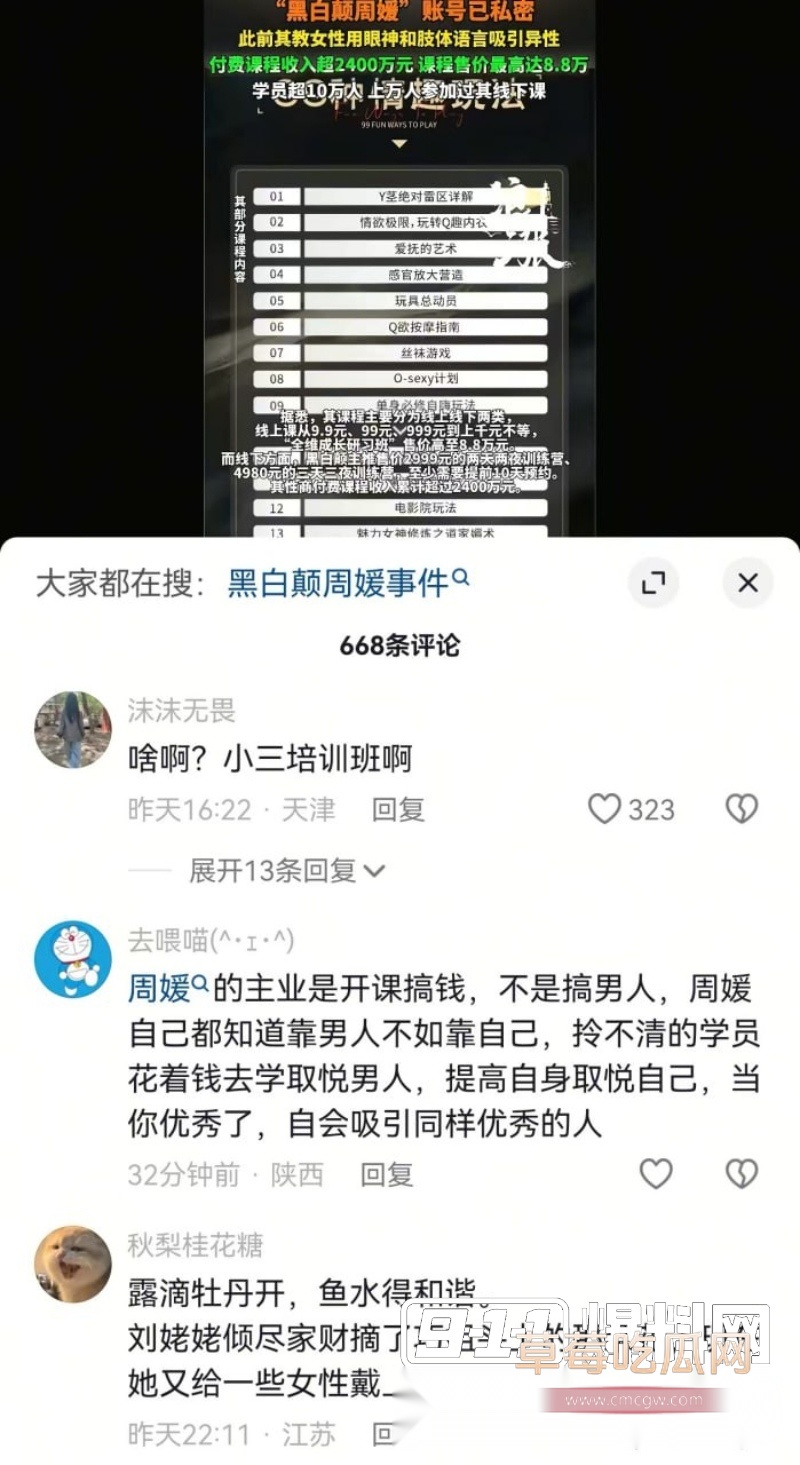Tap the empty heart icon on 去喂喵's comment
This screenshot has width=800, height=1465.
point(656,1172)
